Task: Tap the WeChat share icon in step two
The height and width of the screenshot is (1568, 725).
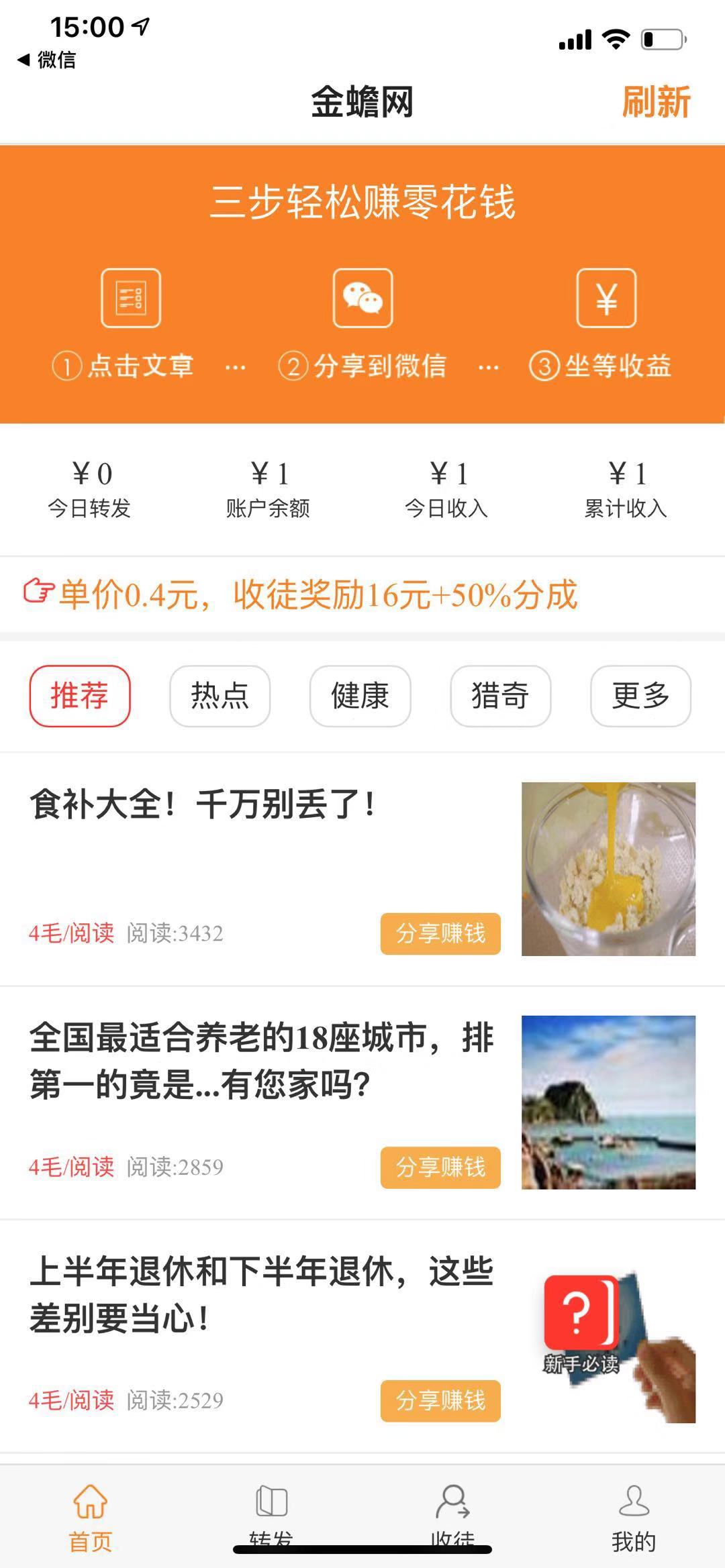Action: (361, 299)
